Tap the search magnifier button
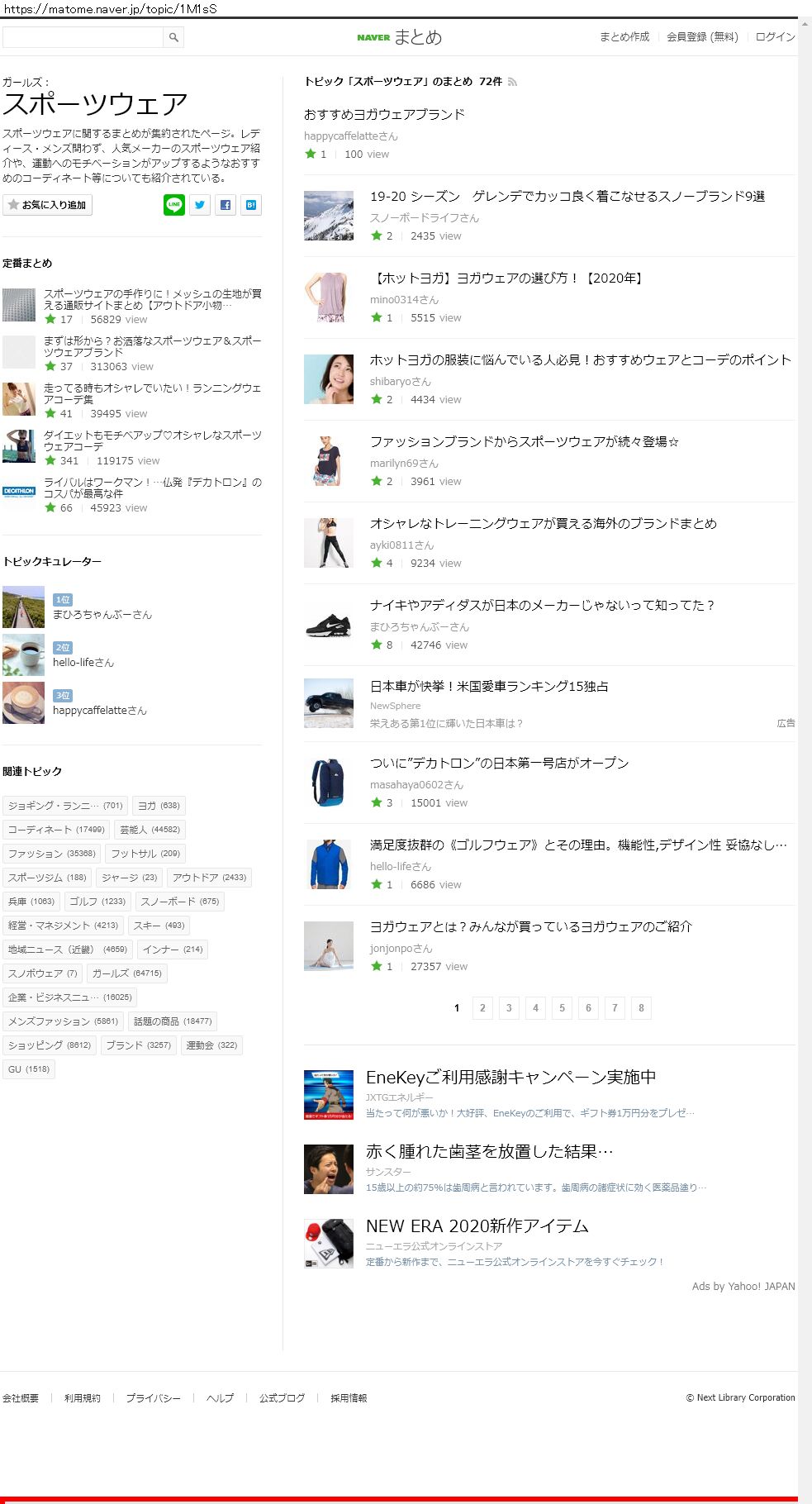Screen dimensions: 812x1504 (173, 37)
